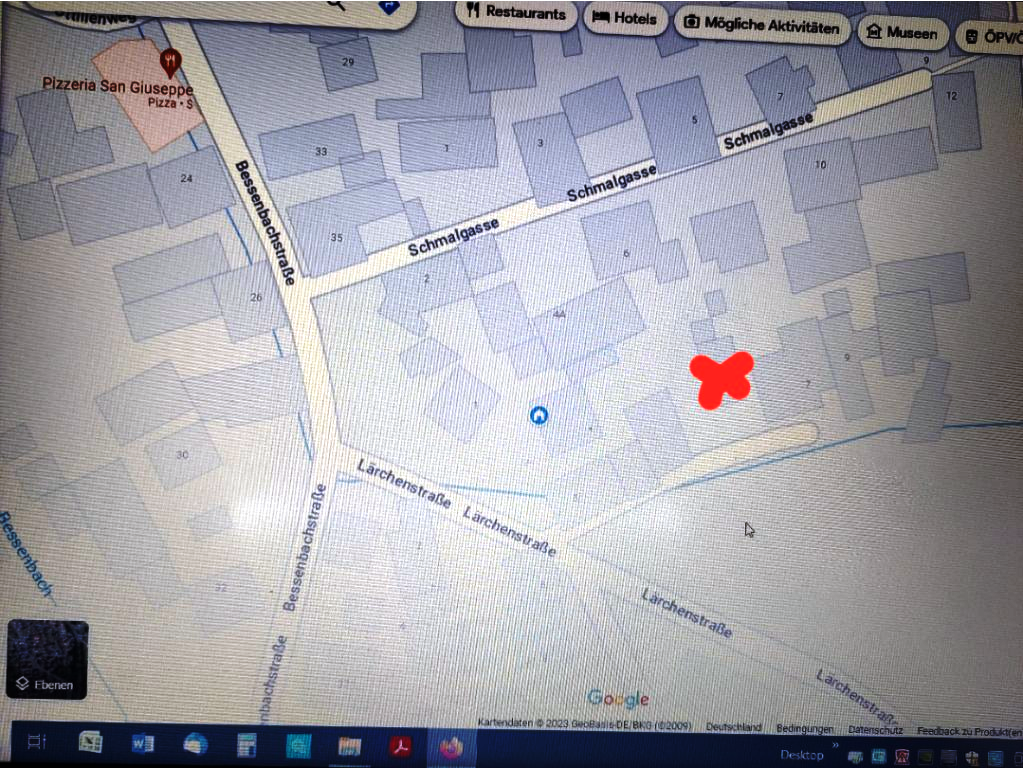Viewport: 1023px width, 768px height.
Task: Switch to Firefox in the taskbar
Action: [x=451, y=747]
